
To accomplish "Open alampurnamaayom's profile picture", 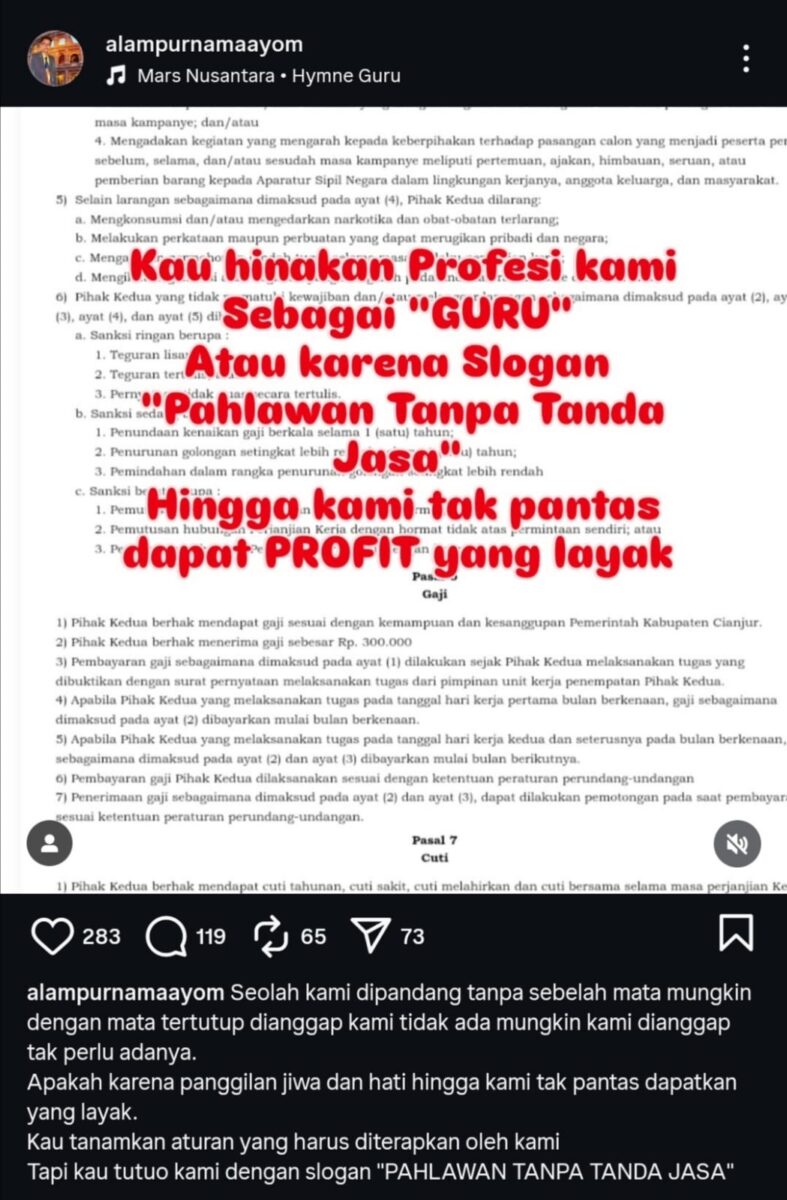I will point(55,58).
